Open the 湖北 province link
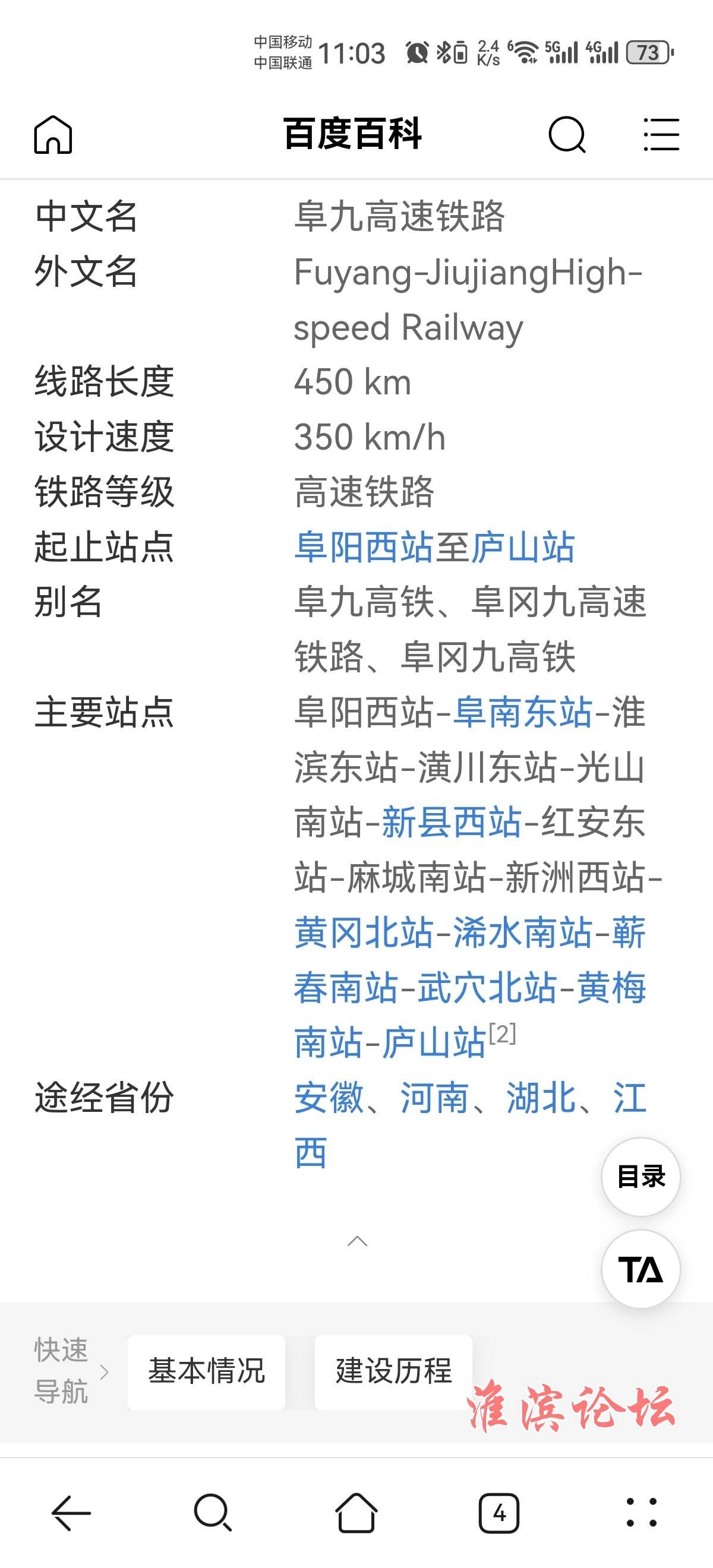The height and width of the screenshot is (1568, 713). click(x=541, y=1098)
